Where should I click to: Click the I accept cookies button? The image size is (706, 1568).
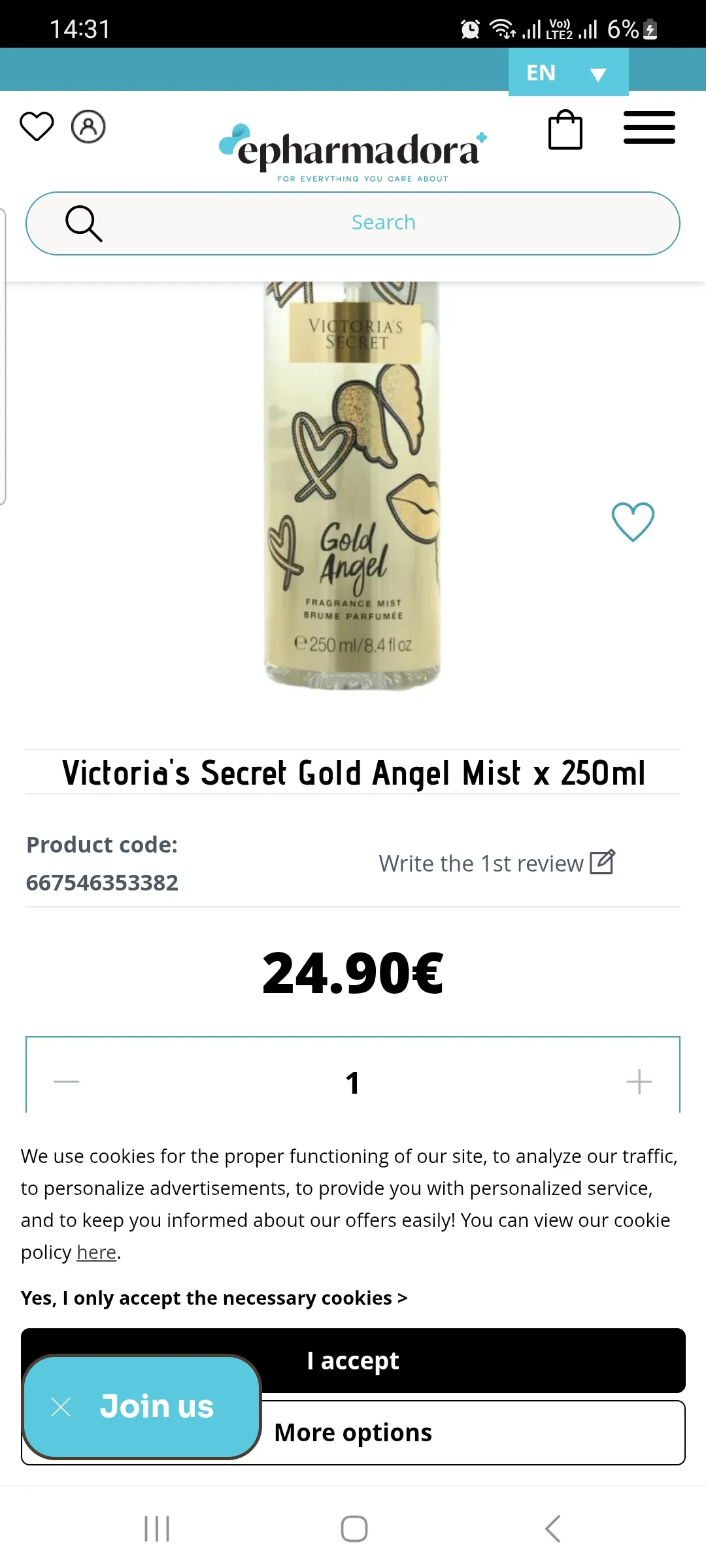point(353,1360)
